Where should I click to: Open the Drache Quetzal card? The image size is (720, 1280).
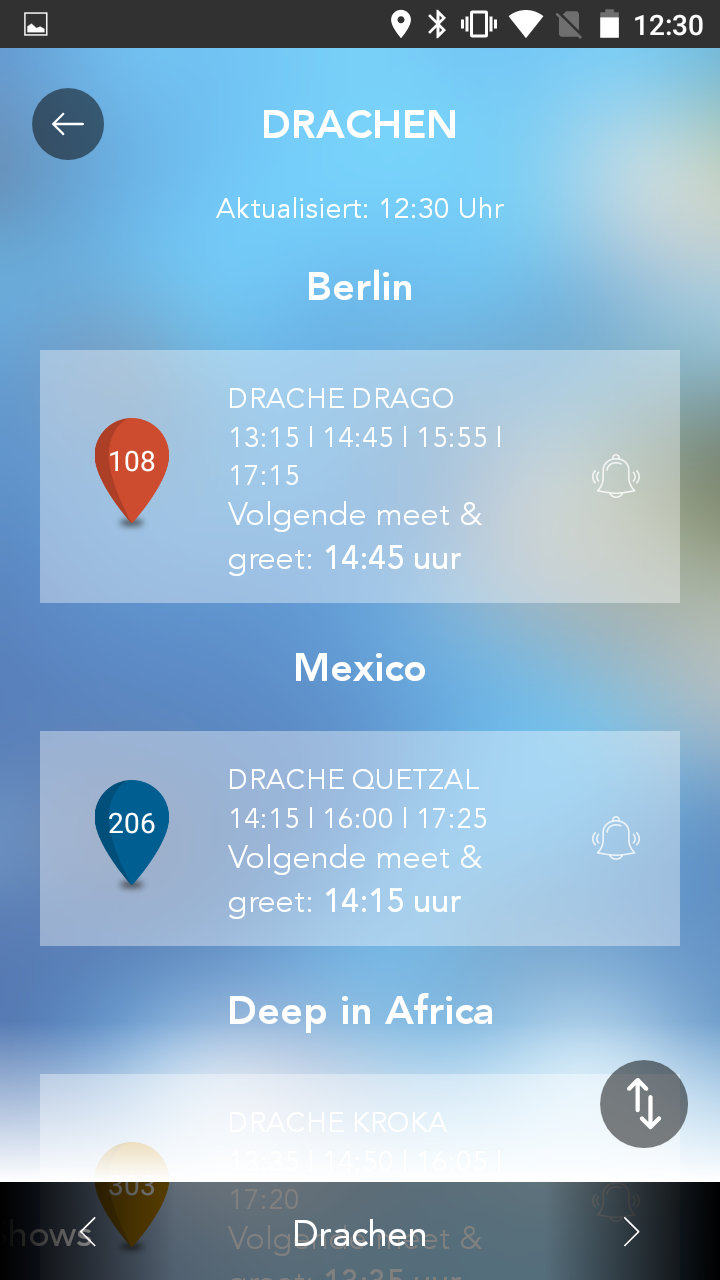[360, 838]
